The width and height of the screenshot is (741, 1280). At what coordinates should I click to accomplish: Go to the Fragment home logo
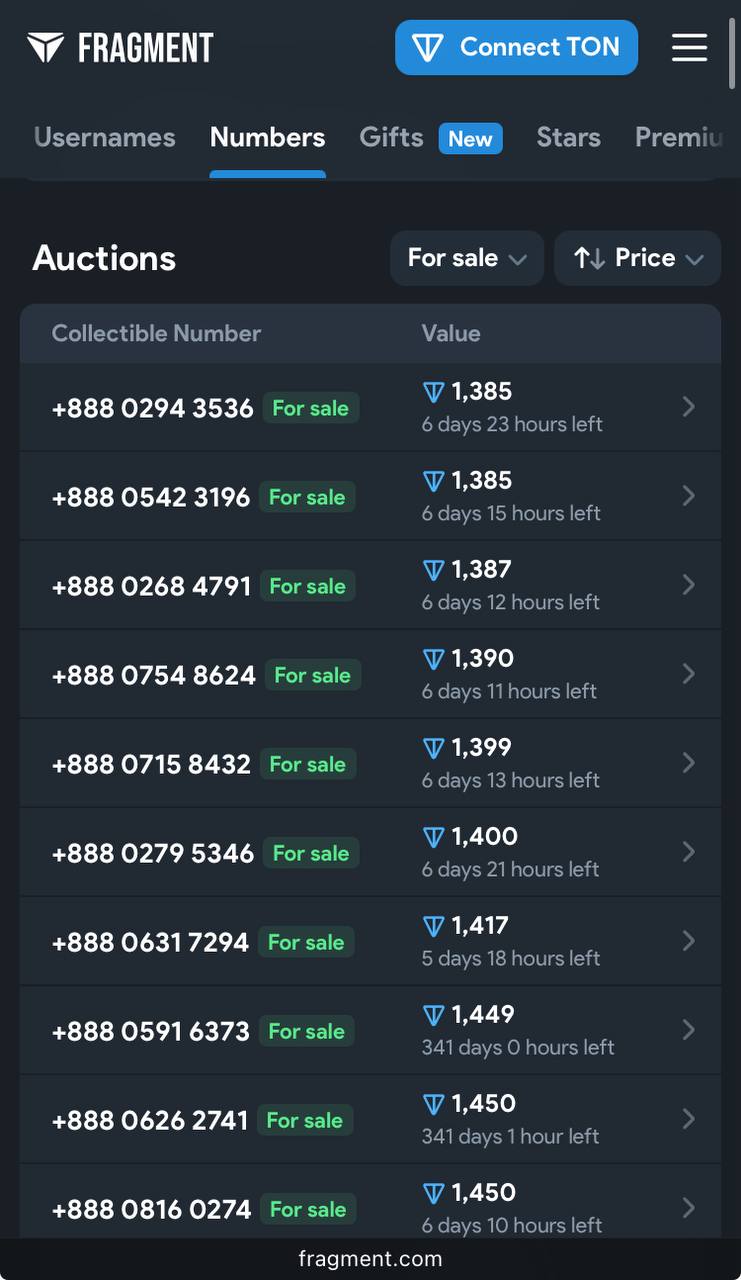tap(120, 47)
